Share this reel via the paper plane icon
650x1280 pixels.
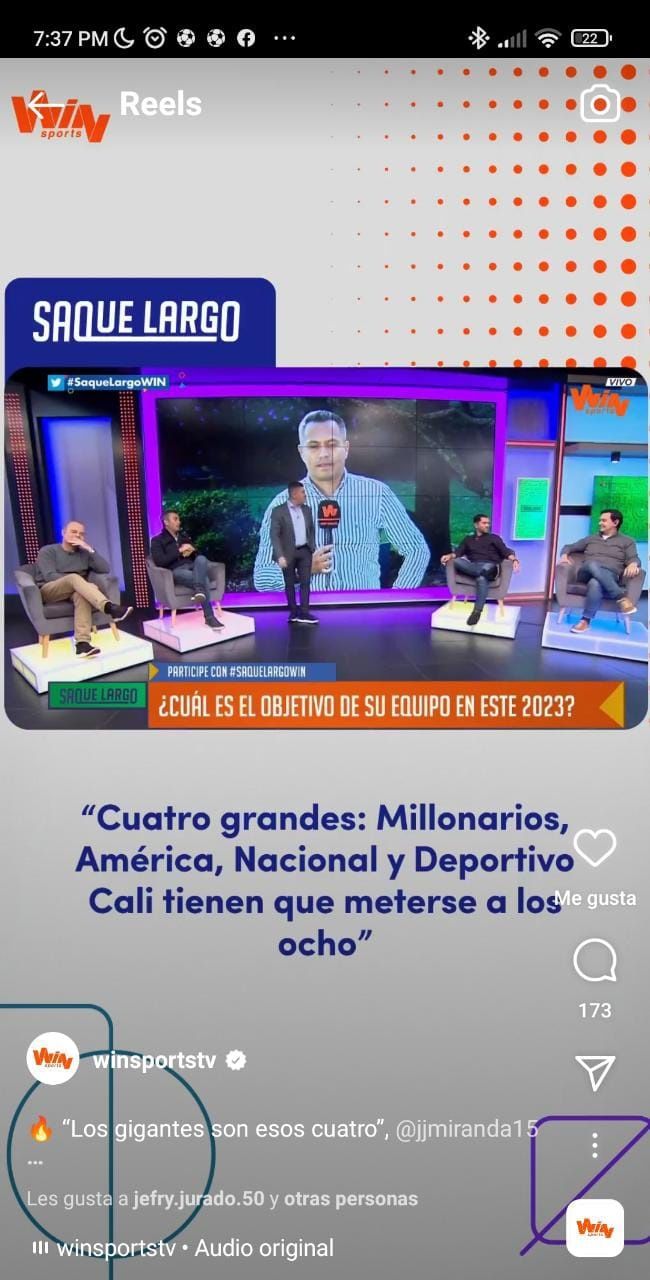point(595,1072)
